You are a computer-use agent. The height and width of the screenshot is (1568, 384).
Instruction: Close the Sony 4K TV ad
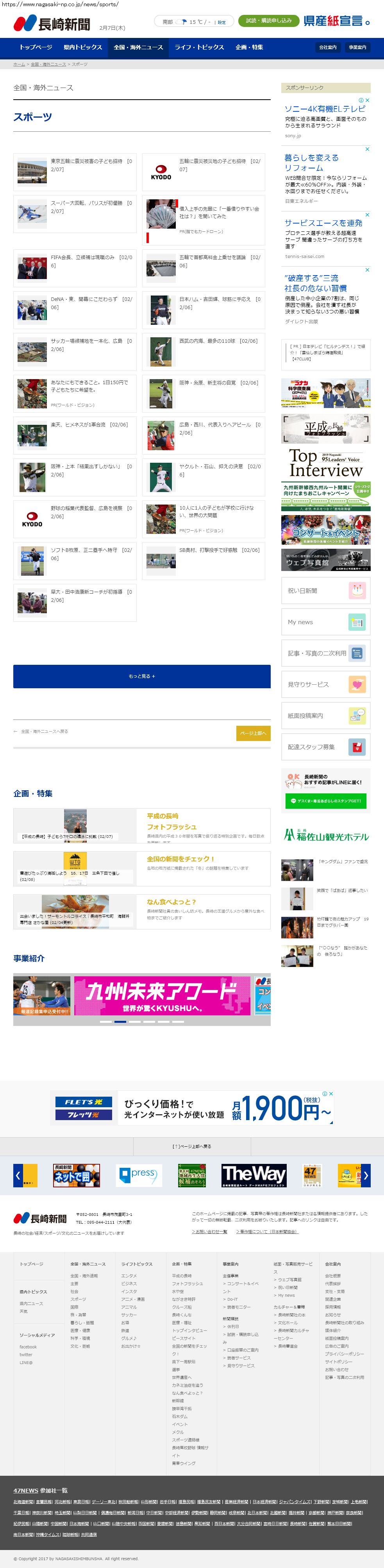[367, 100]
